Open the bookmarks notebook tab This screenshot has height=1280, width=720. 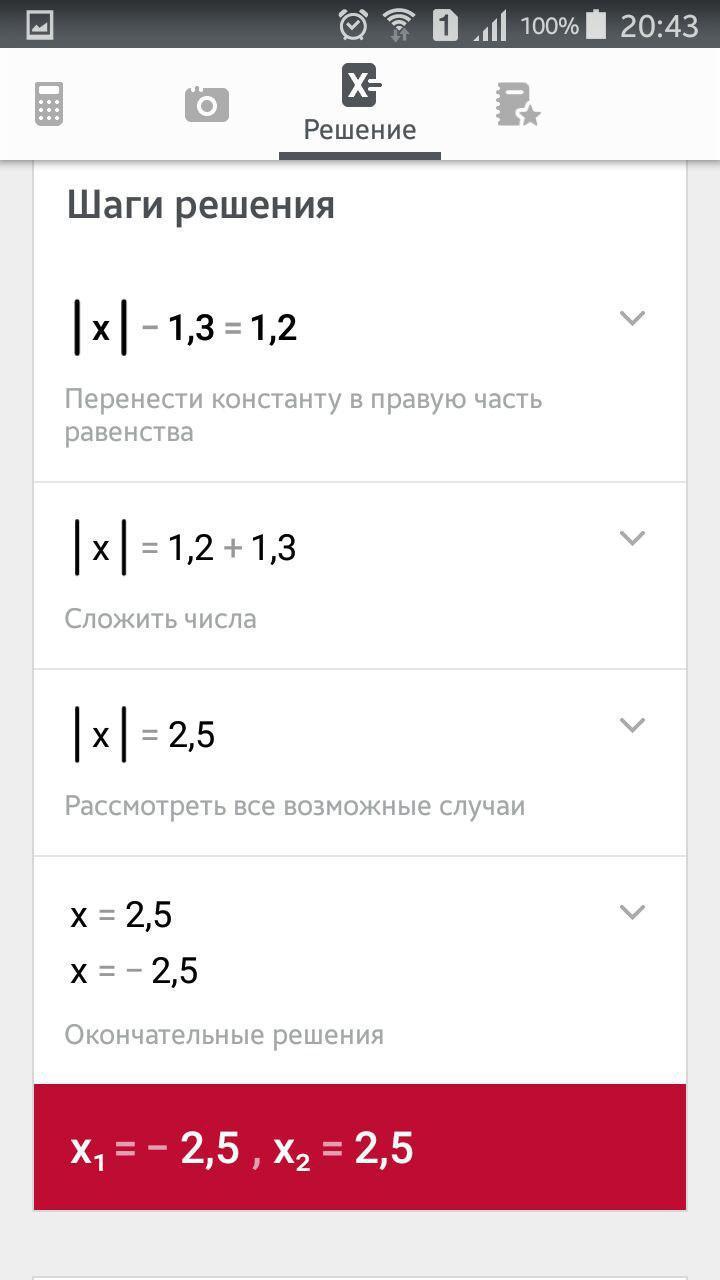pos(517,104)
